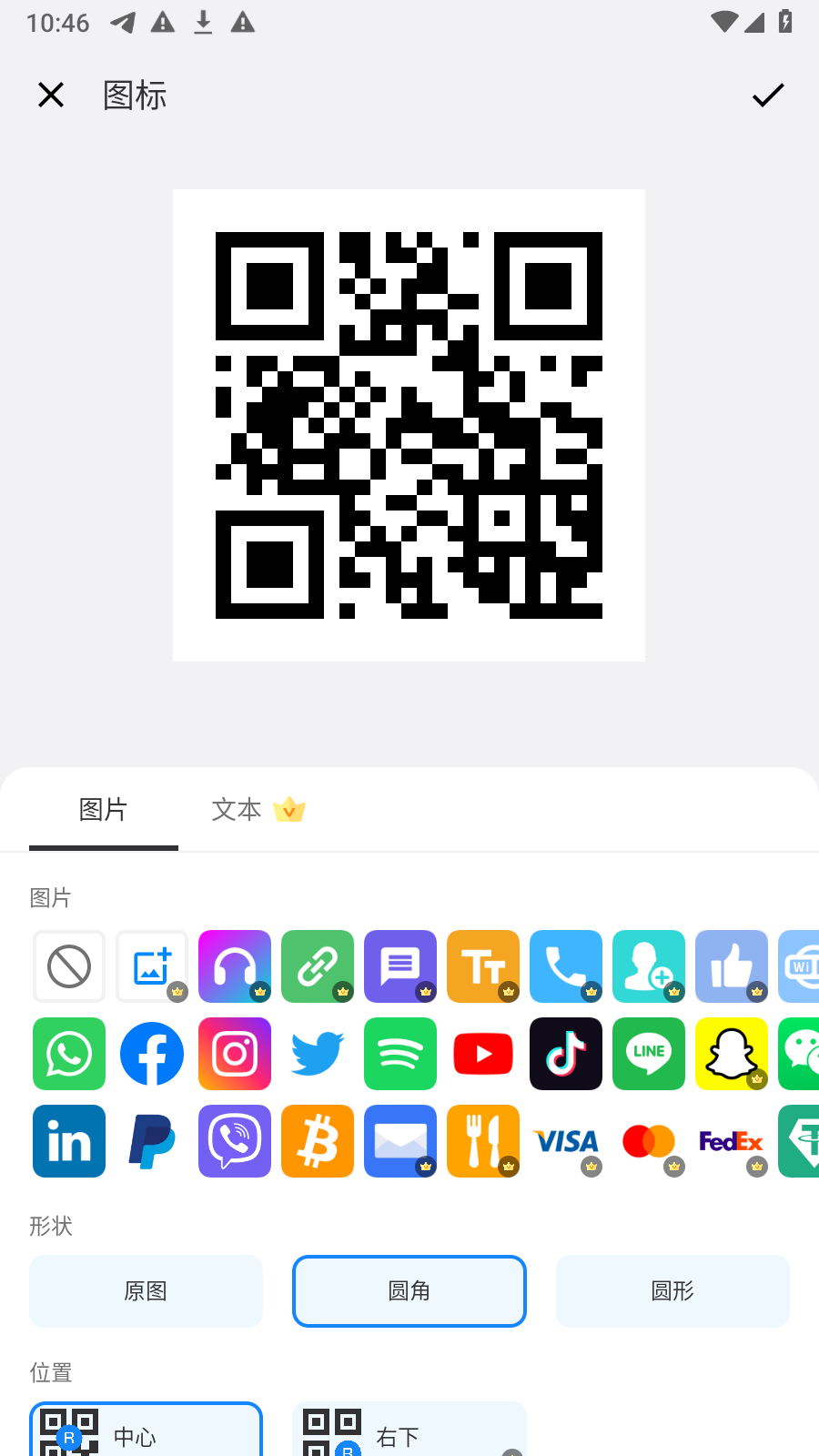This screenshot has width=819, height=1456.
Task: Set shape to 原图
Action: 146,1290
